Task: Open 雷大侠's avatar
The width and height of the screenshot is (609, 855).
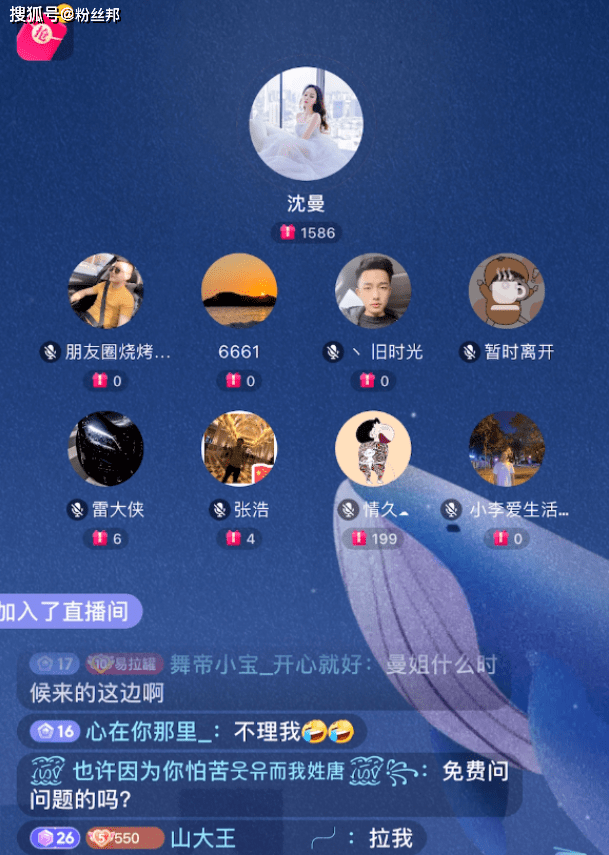Action: tap(105, 449)
